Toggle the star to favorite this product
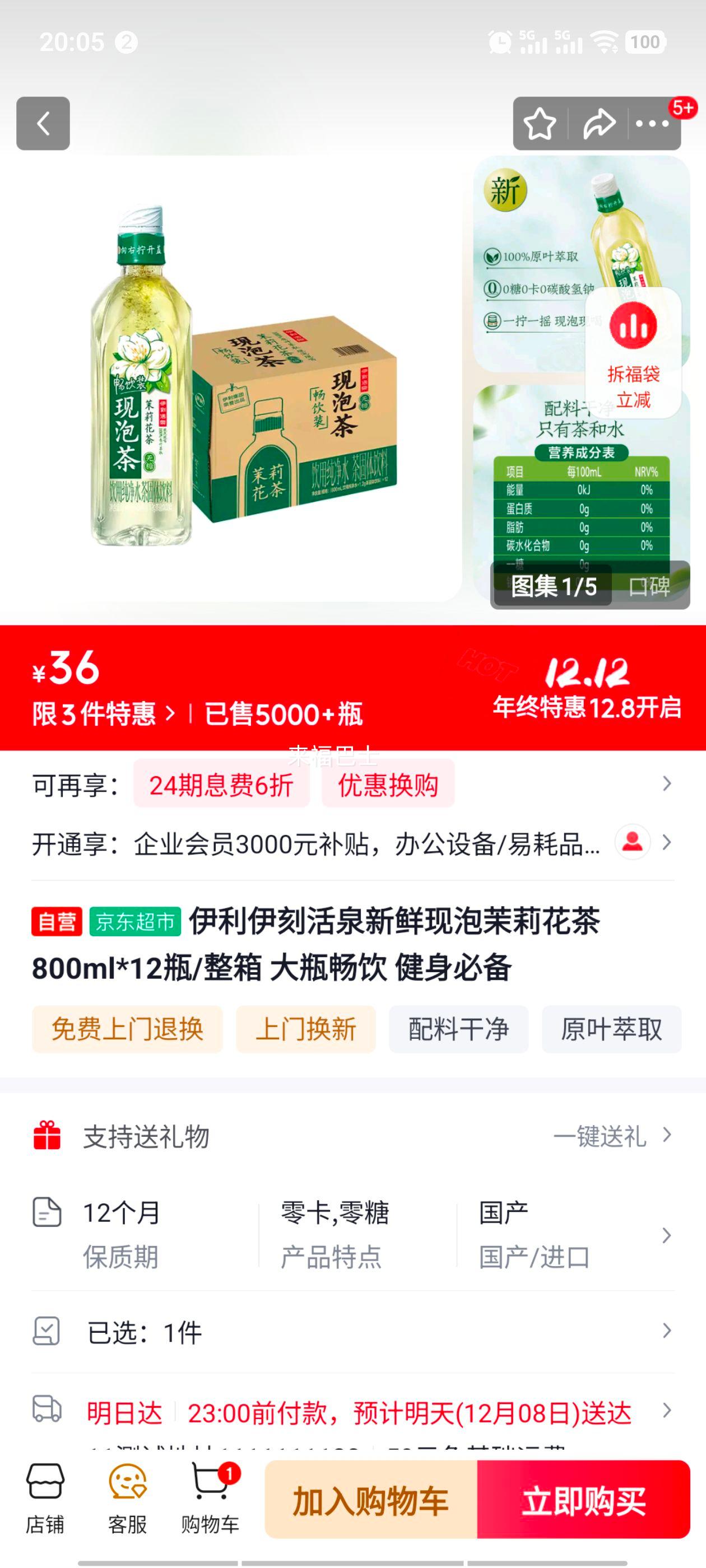 (x=539, y=124)
